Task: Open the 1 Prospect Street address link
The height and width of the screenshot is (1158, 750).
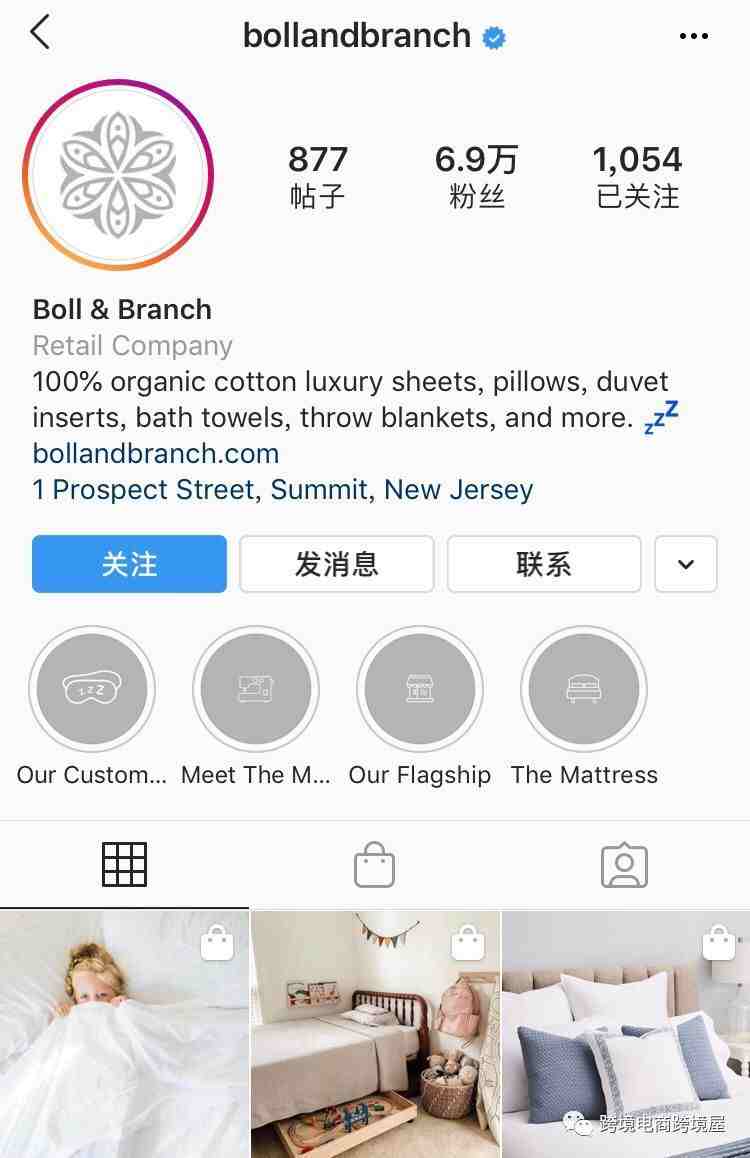Action: [x=283, y=490]
